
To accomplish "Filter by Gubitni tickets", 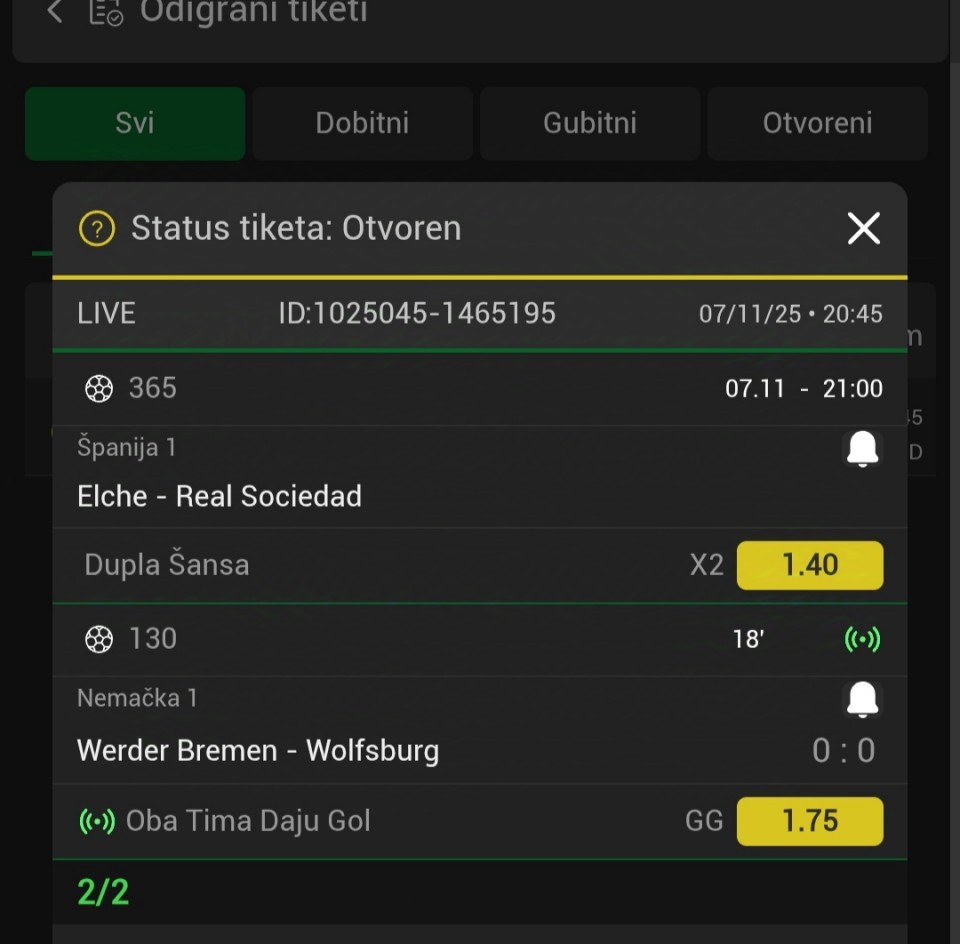I will click(590, 123).
